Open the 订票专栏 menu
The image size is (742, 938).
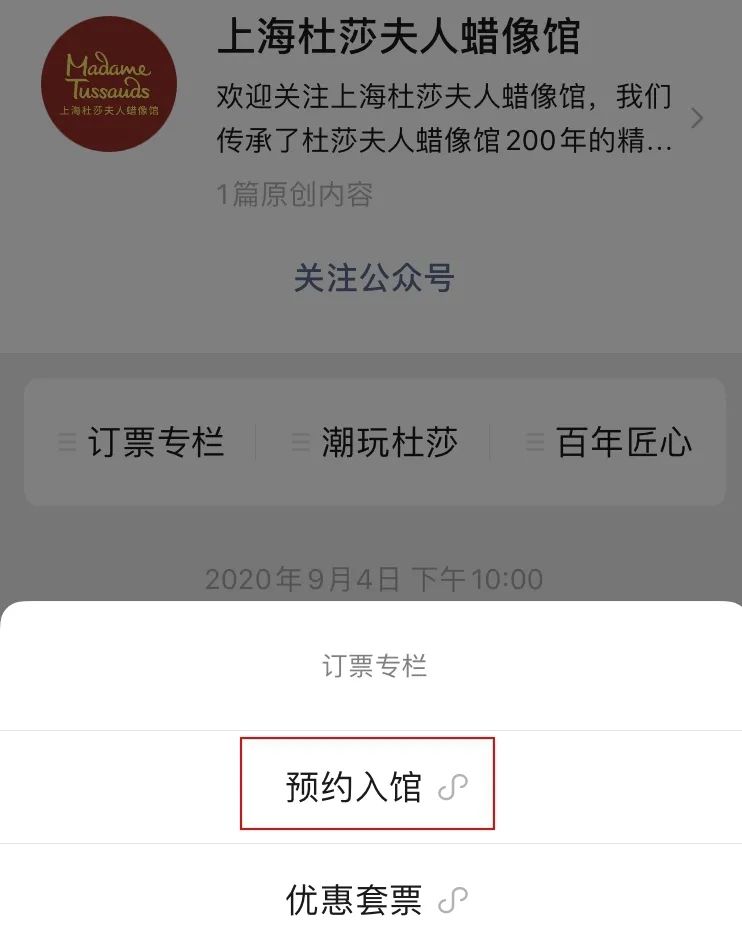[x=141, y=442]
